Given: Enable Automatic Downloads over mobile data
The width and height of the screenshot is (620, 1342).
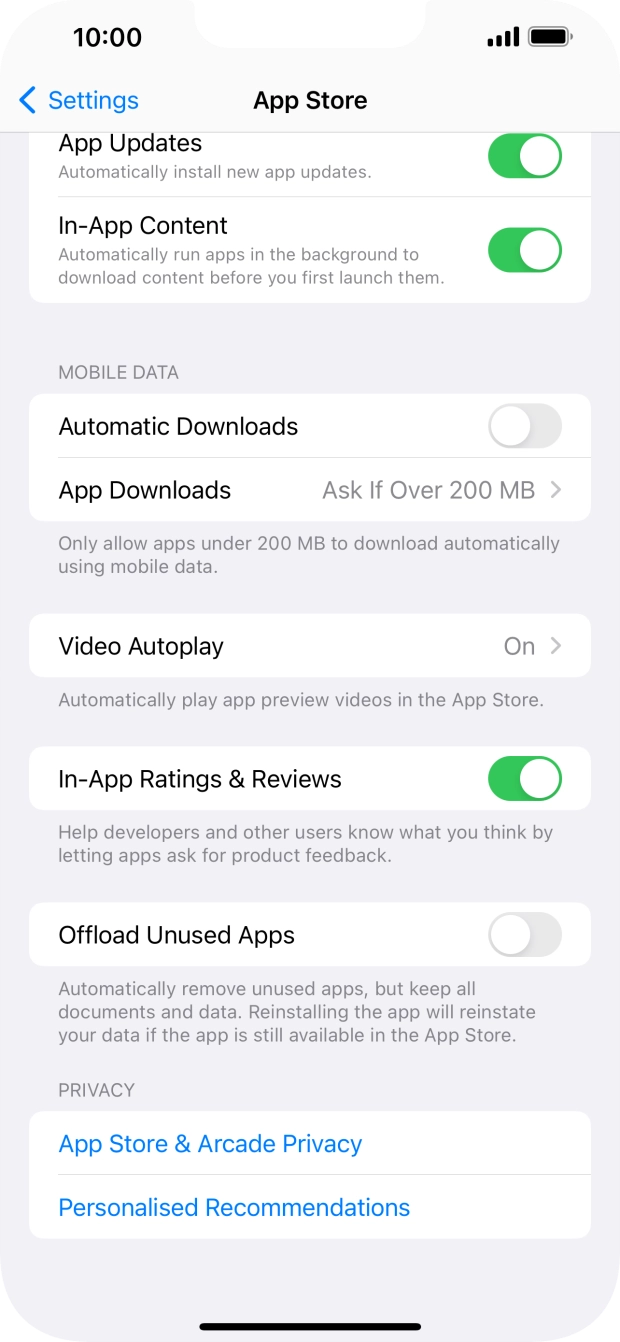Looking at the screenshot, I should point(524,427).
